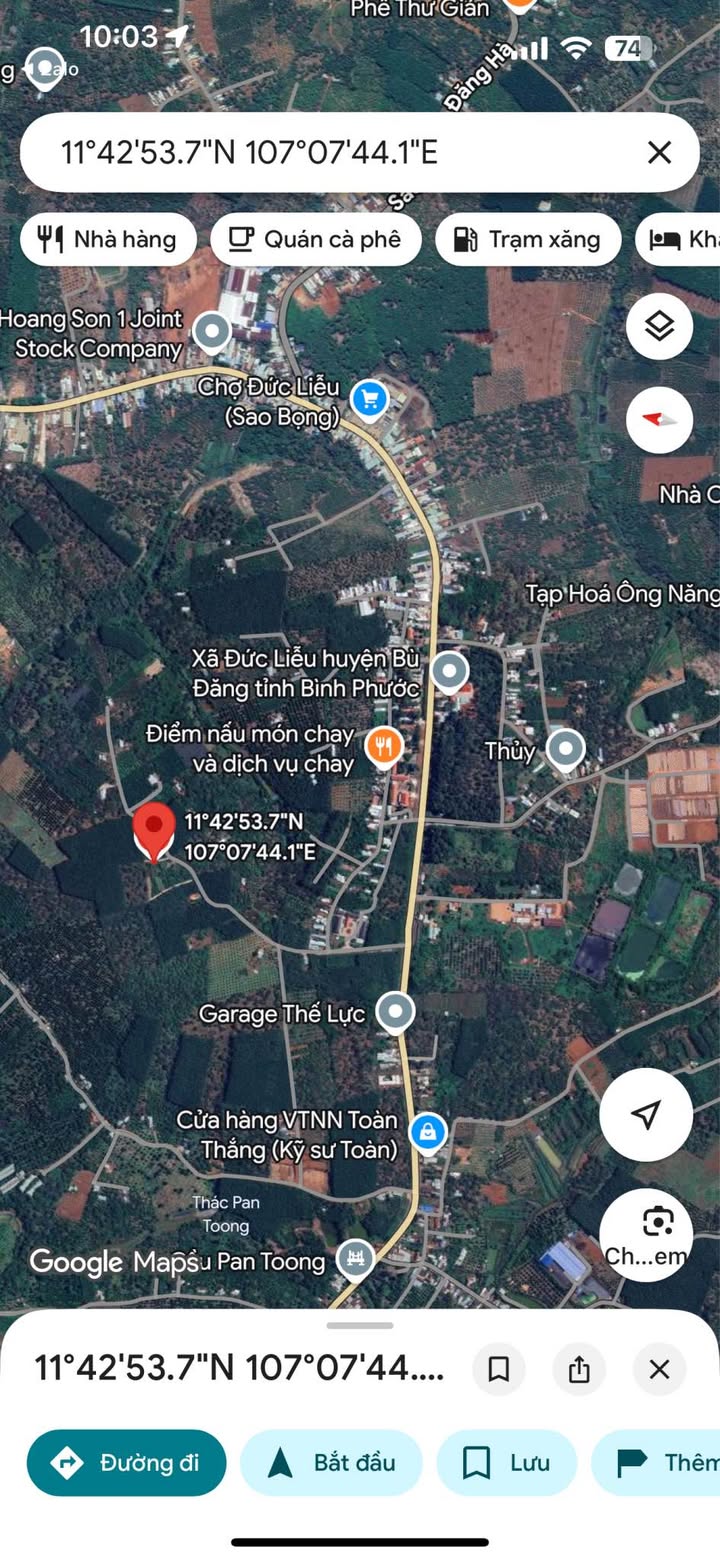Select the Điểm nấu món chay restaurant pin
The height and width of the screenshot is (1560, 720).
[x=383, y=745]
